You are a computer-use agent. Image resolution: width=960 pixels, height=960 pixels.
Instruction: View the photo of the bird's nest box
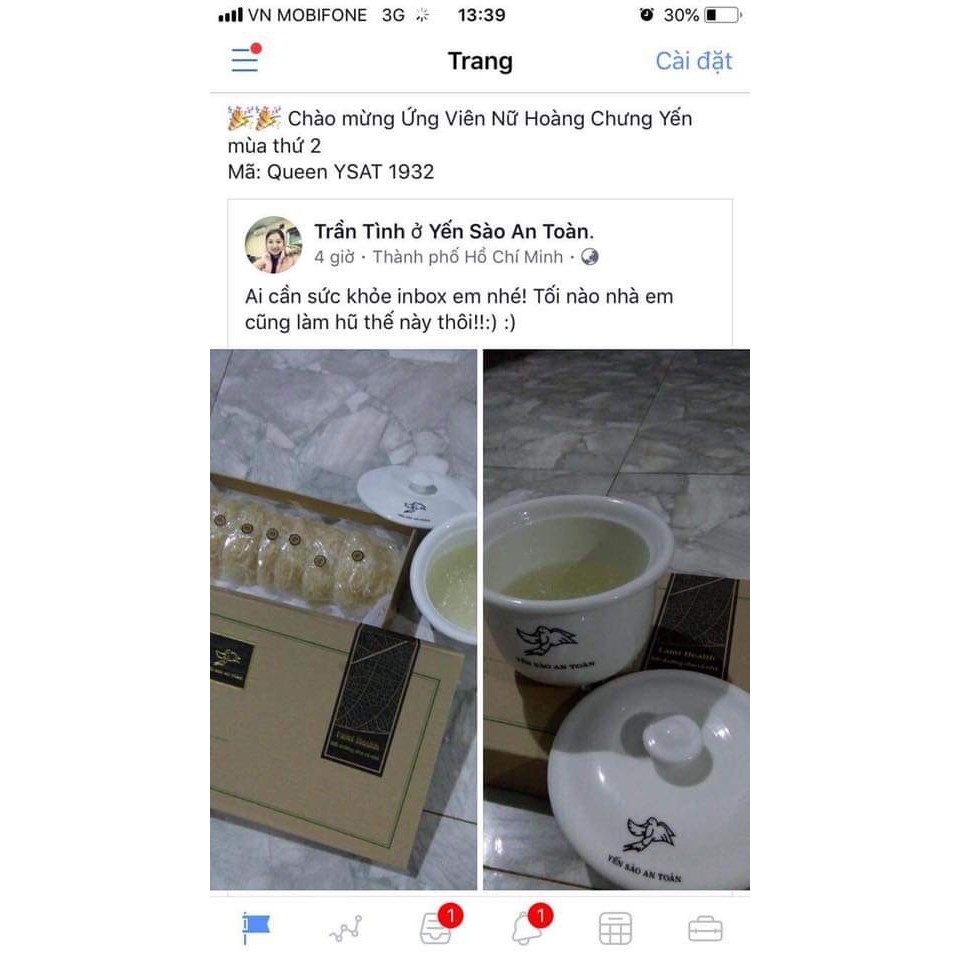click(343, 620)
